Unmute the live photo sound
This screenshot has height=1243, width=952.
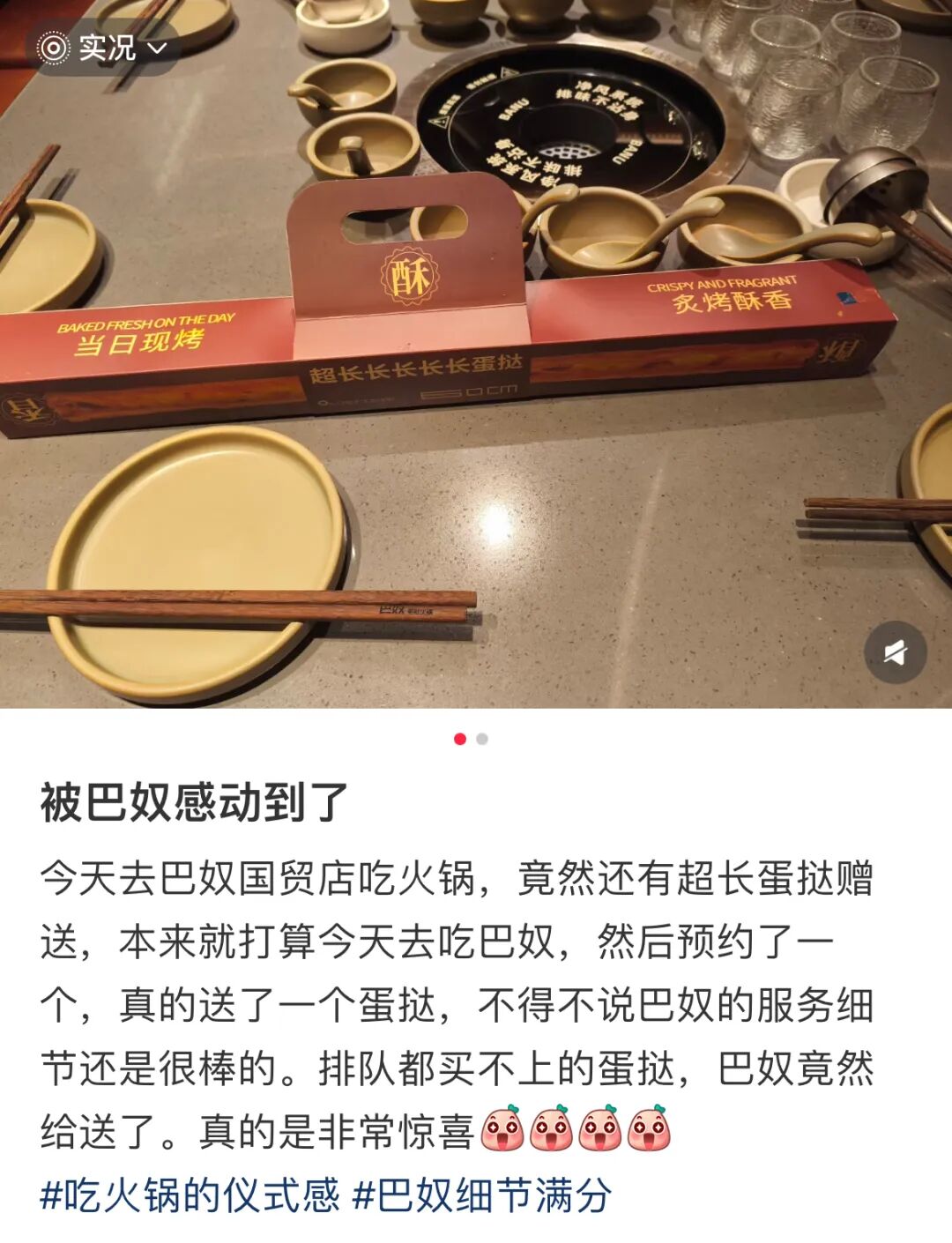click(x=895, y=652)
